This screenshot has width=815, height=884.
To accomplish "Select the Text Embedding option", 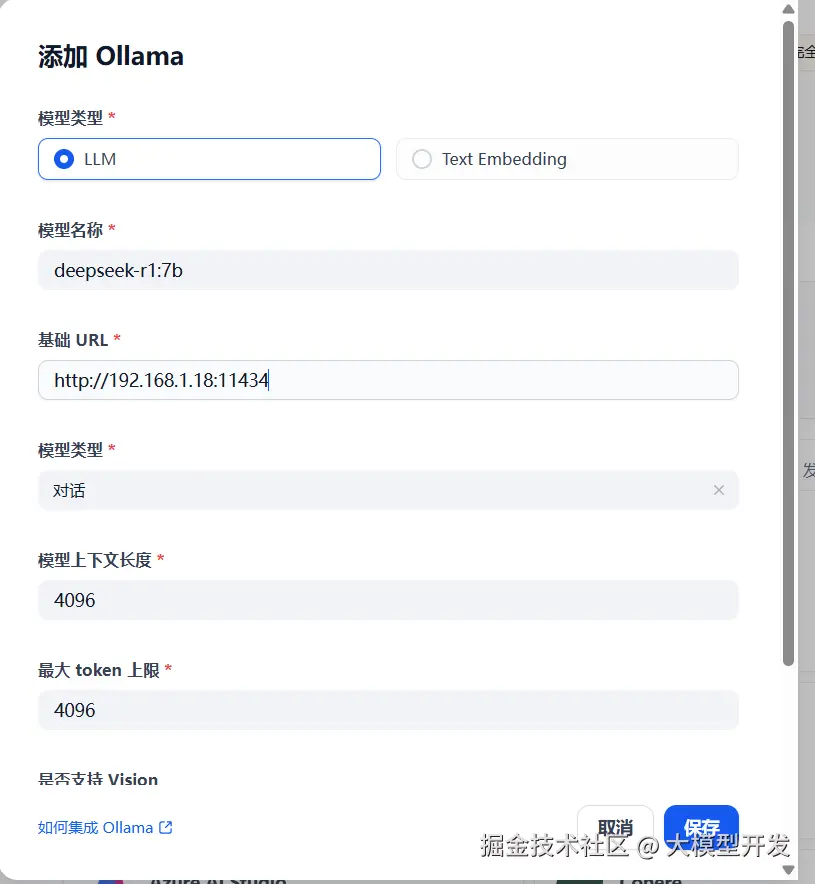I will (x=567, y=159).
